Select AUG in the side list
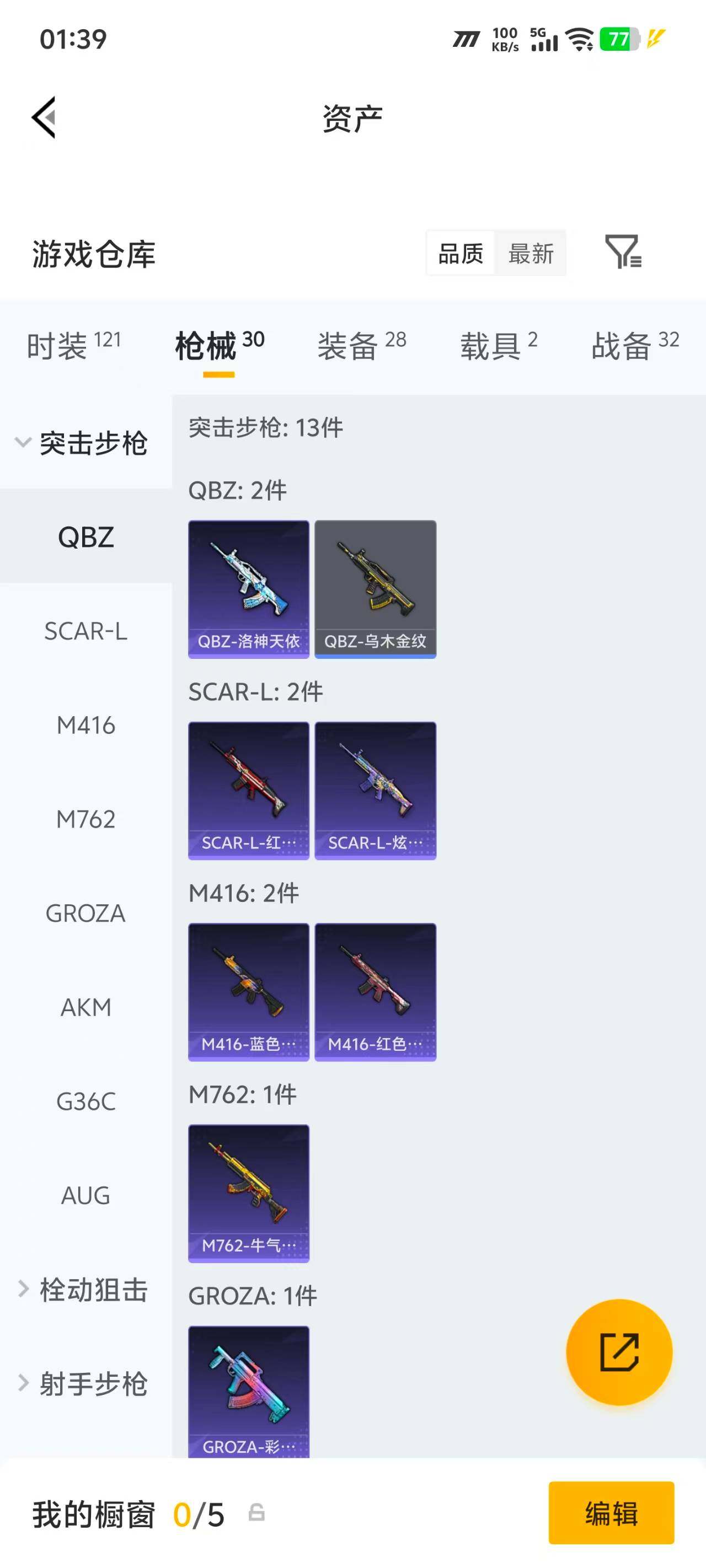The width and height of the screenshot is (706, 1568). pyautogui.click(x=86, y=1195)
